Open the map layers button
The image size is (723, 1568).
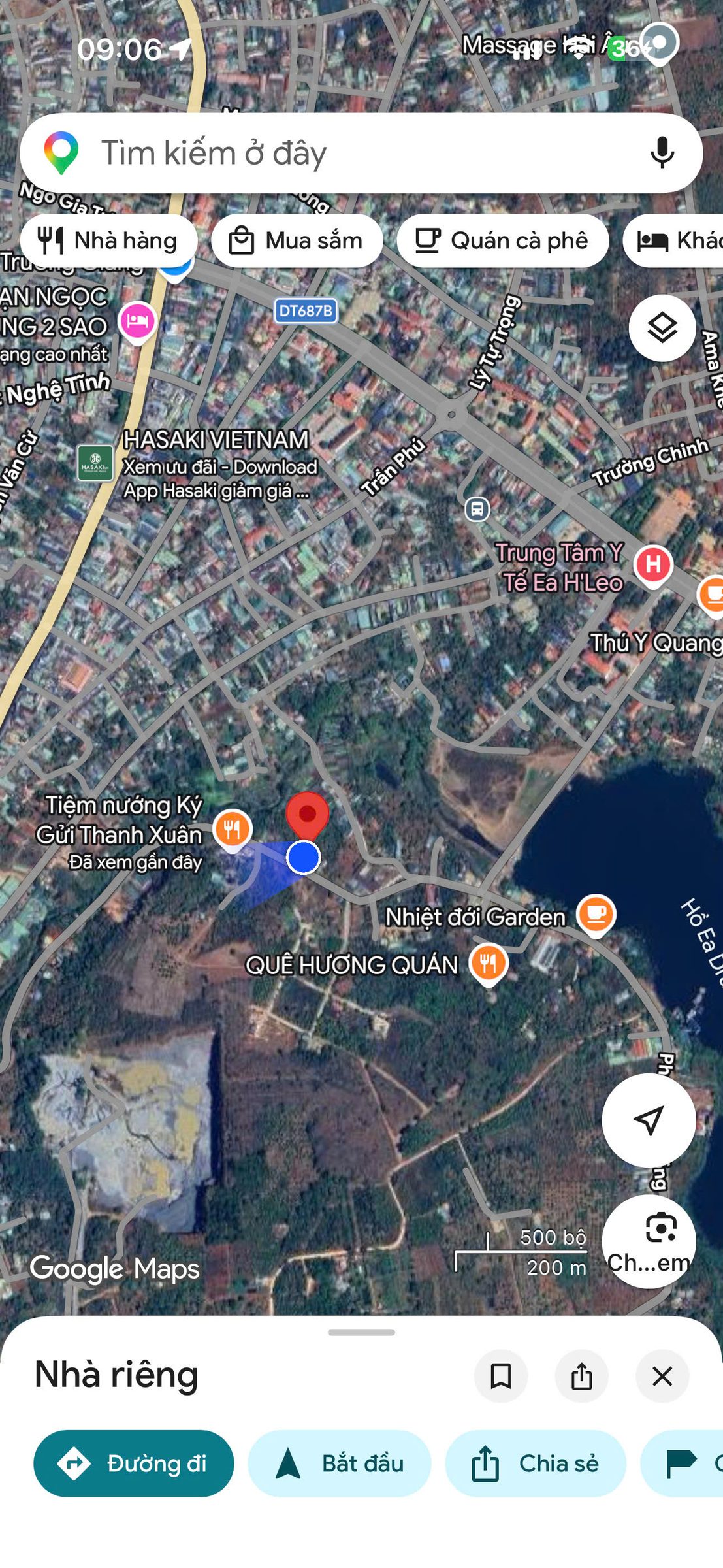662,328
